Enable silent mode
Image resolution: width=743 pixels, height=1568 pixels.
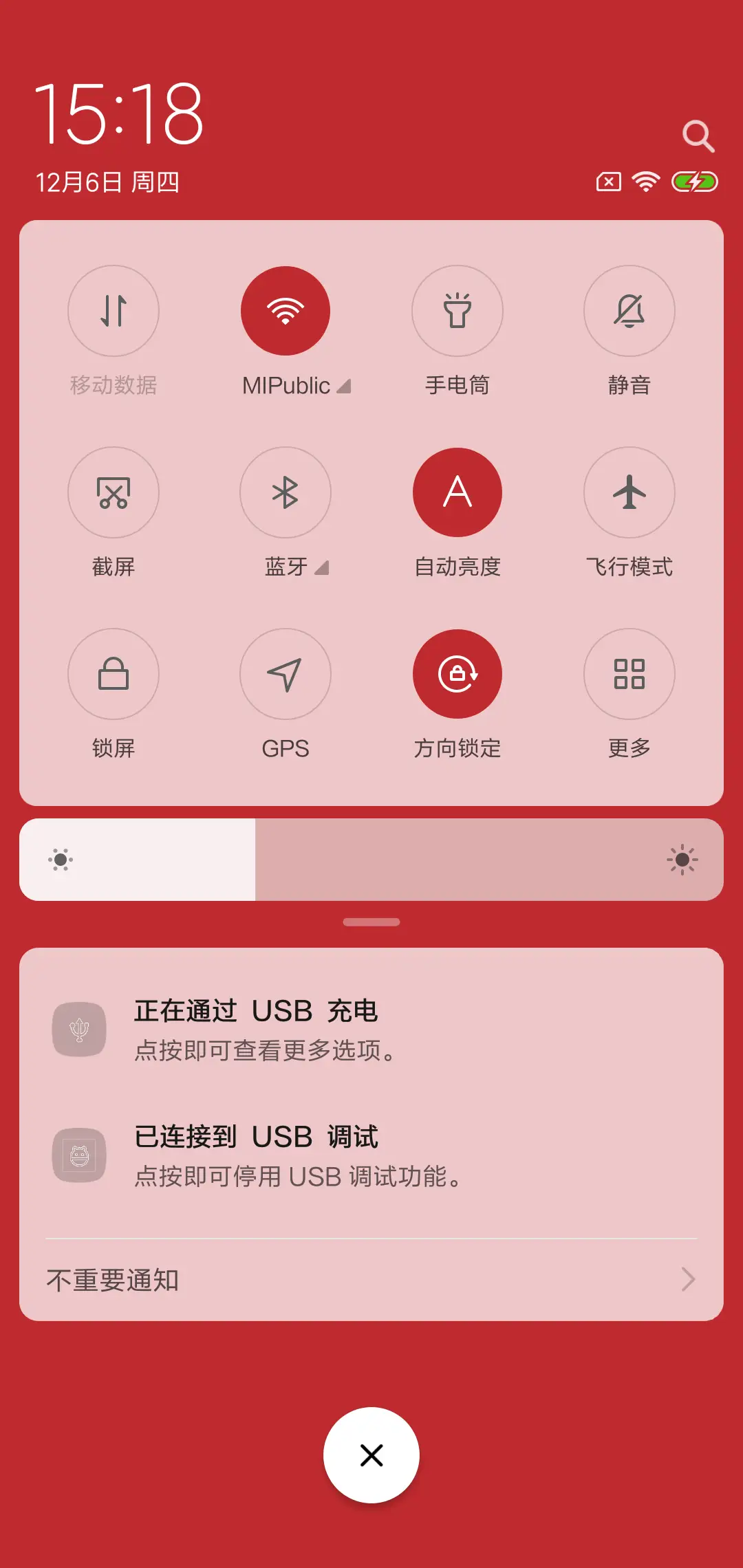pyautogui.click(x=629, y=311)
